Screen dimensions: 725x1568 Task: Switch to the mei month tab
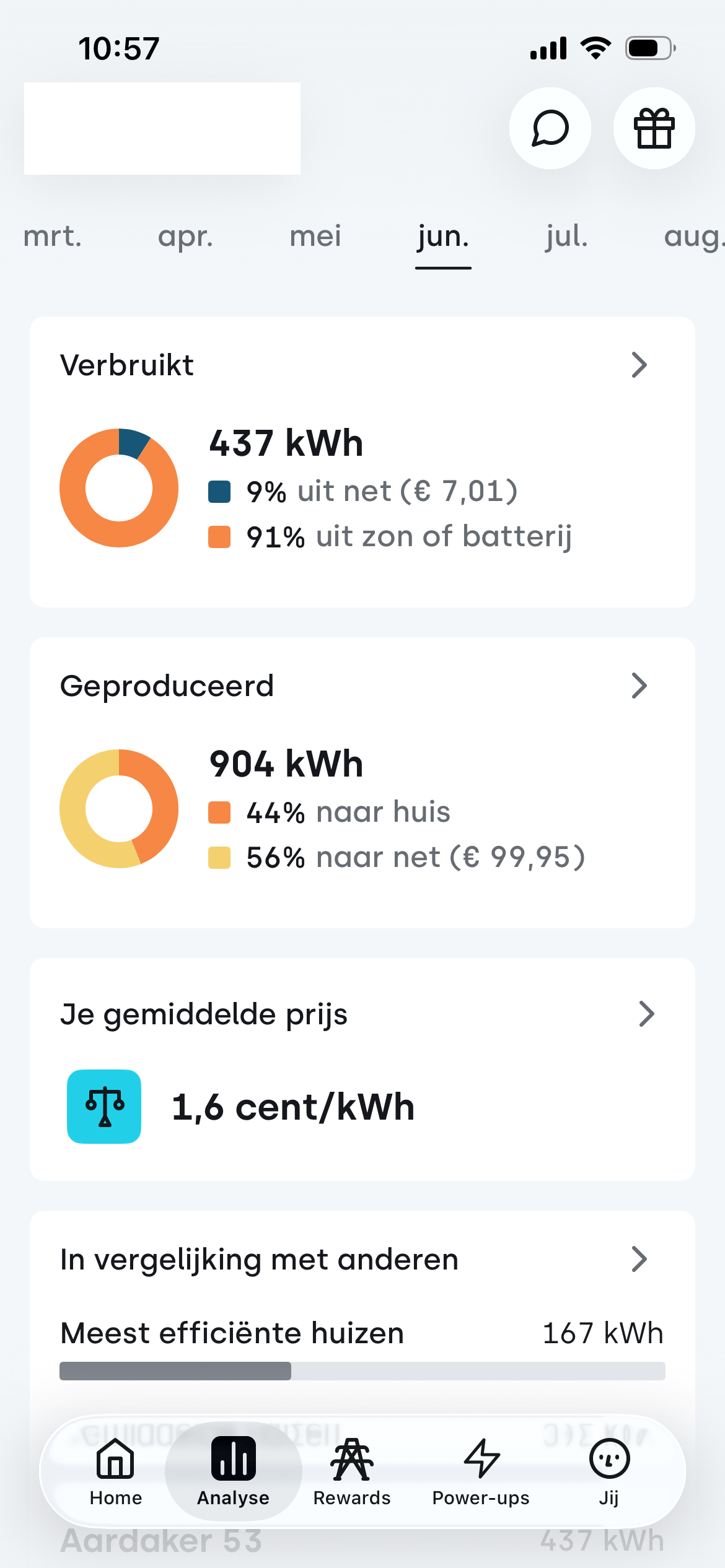click(315, 237)
